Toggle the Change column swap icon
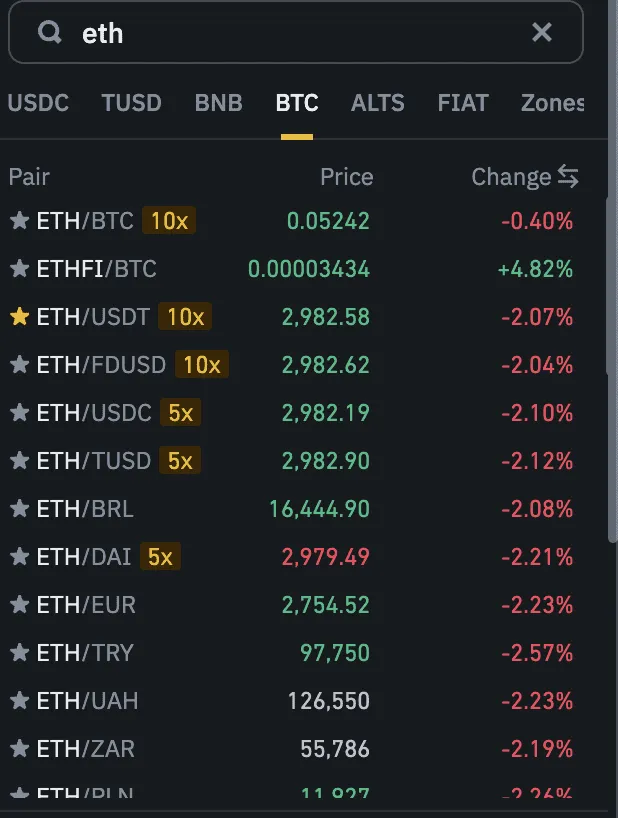The height and width of the screenshot is (818, 618). coord(568,177)
